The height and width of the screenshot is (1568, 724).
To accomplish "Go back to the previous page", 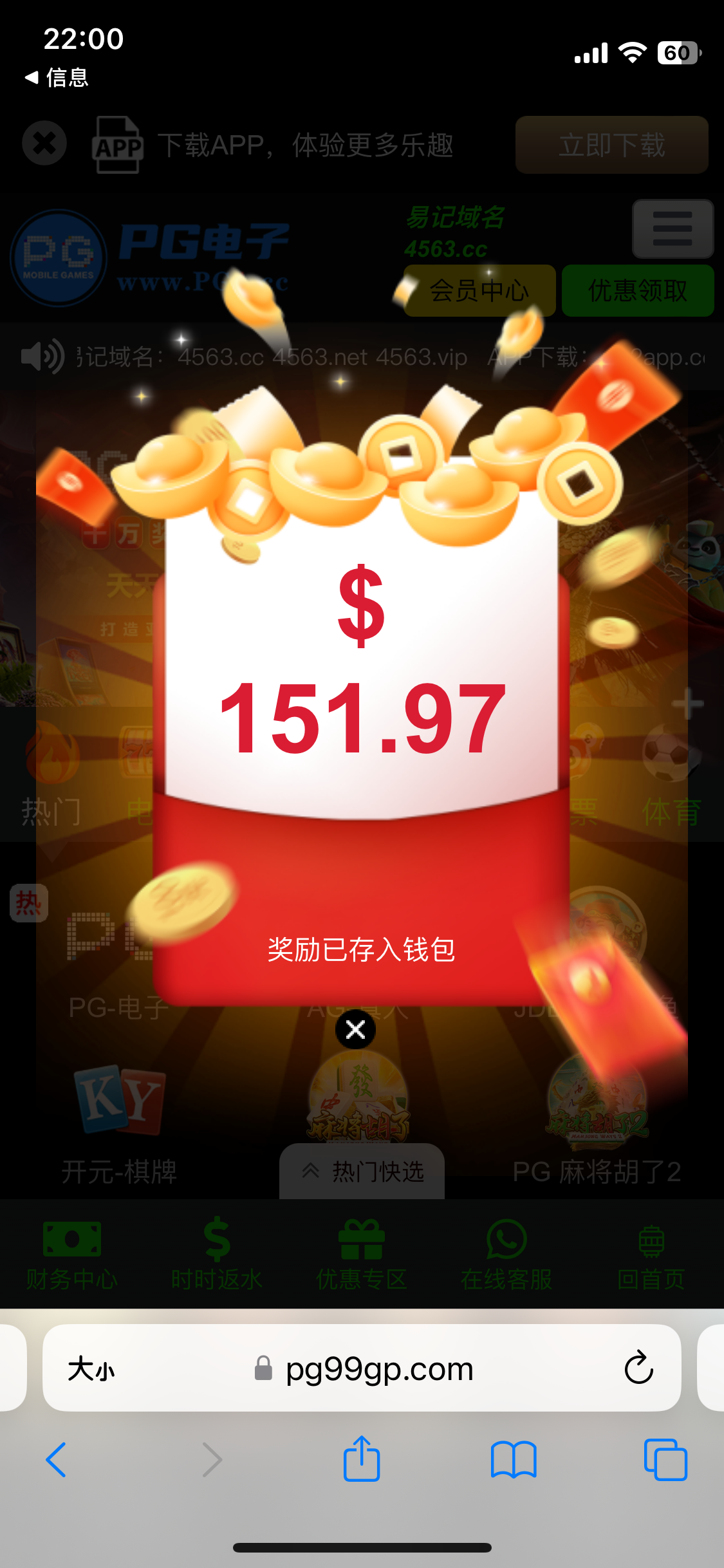I will coord(57,1459).
